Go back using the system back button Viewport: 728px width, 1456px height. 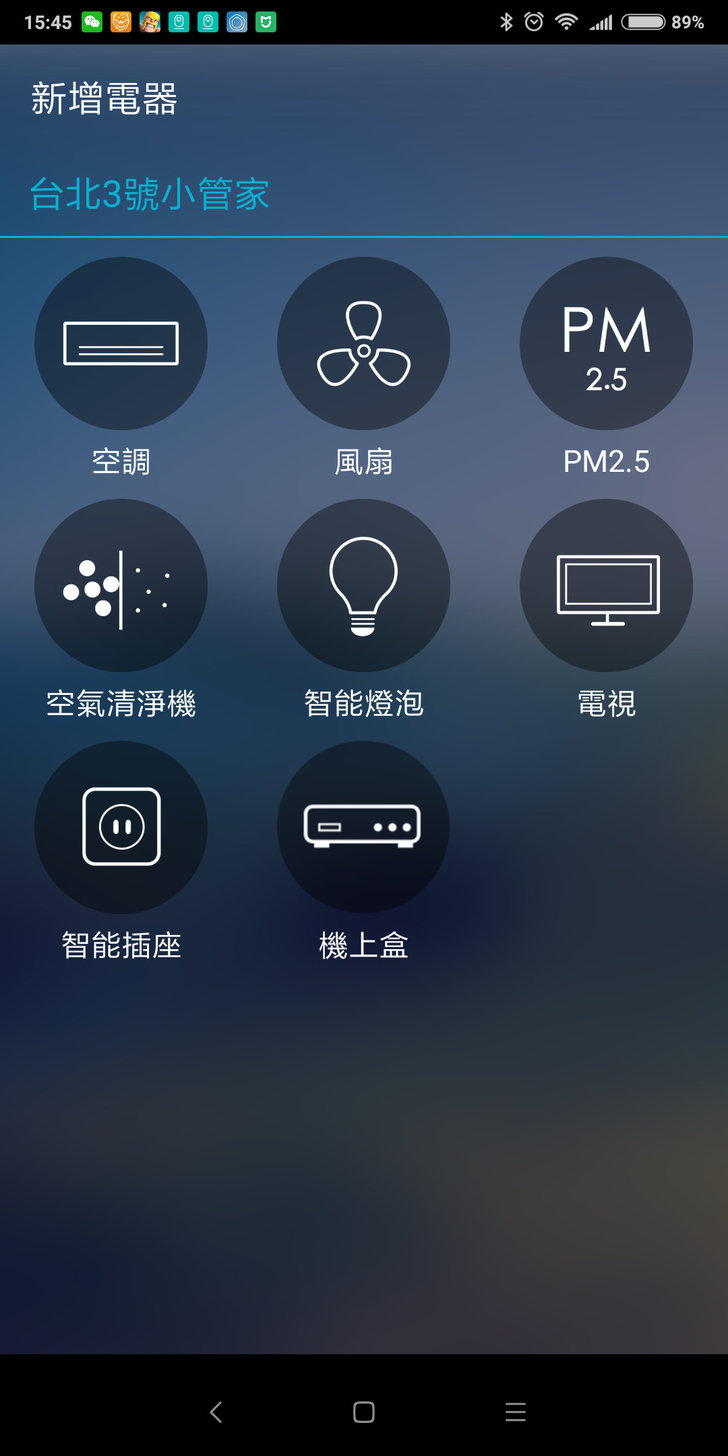(216, 1411)
